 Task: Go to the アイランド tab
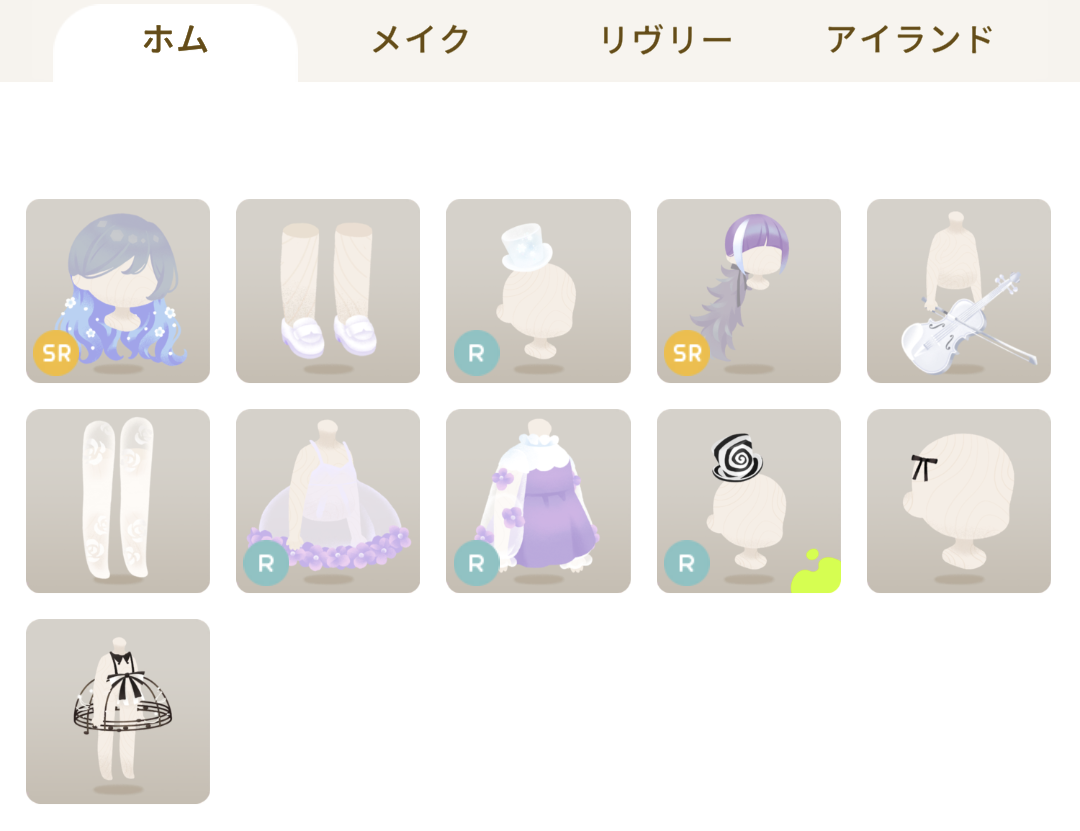pyautogui.click(x=910, y=41)
